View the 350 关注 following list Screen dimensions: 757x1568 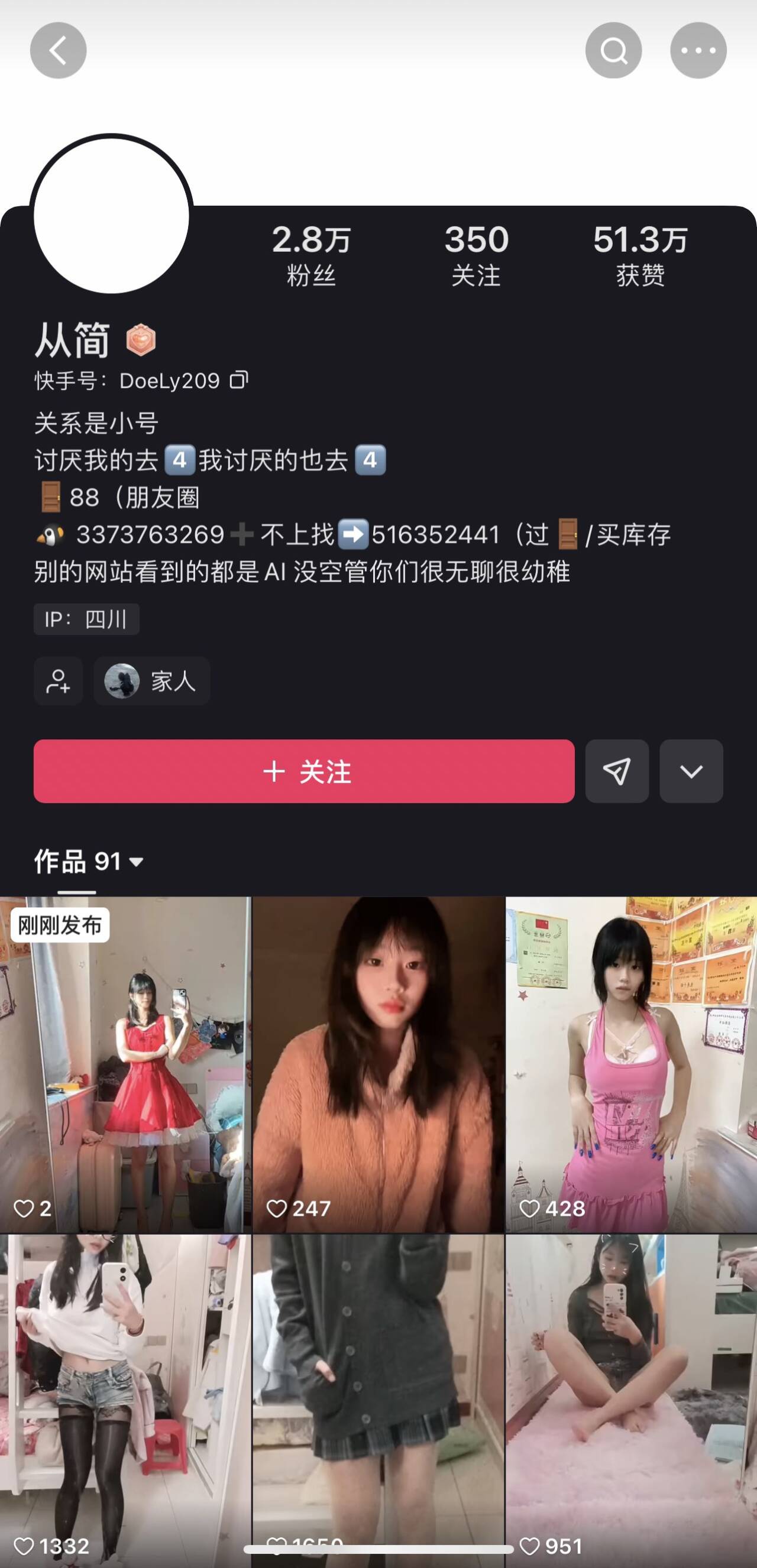(475, 254)
